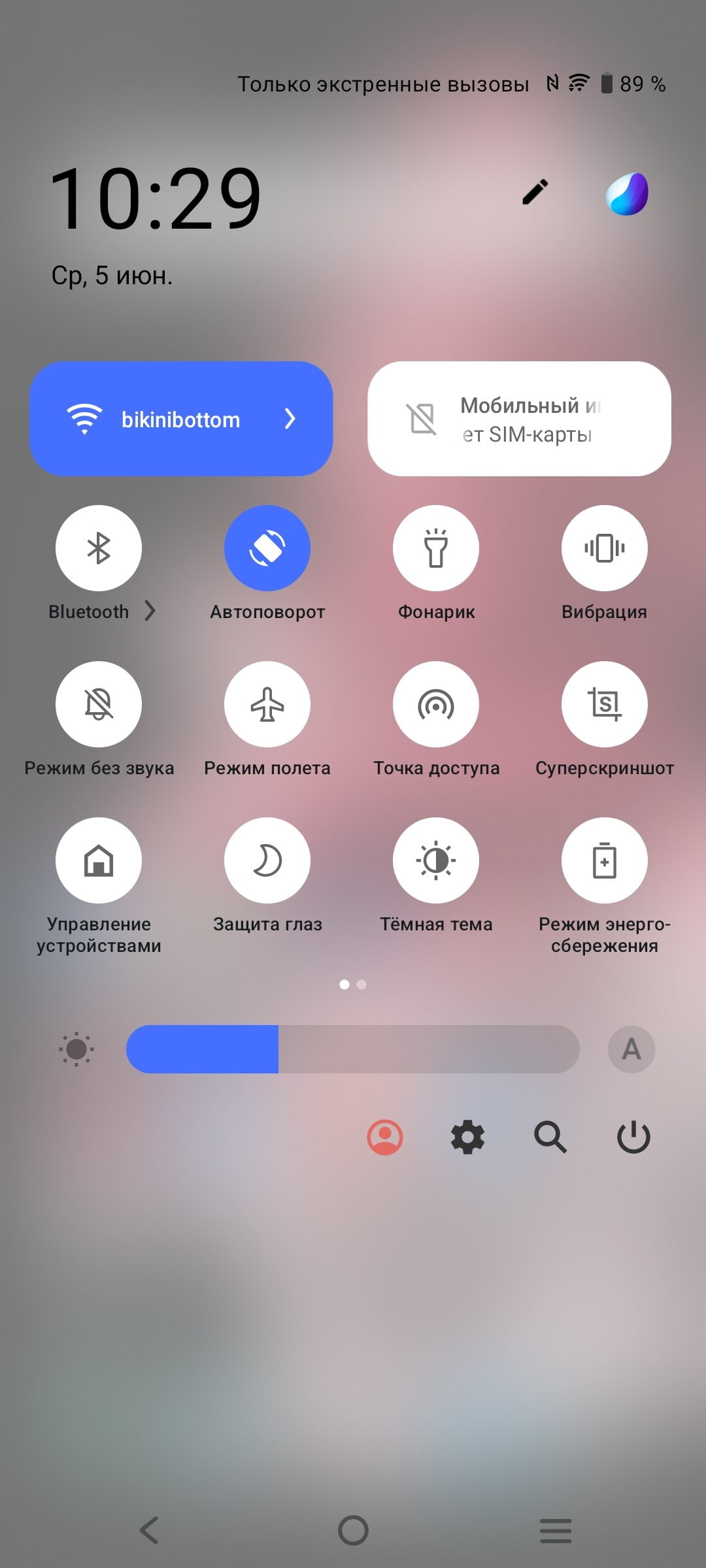
Task: Disable Автоповорот auto-rotate
Action: [x=267, y=548]
